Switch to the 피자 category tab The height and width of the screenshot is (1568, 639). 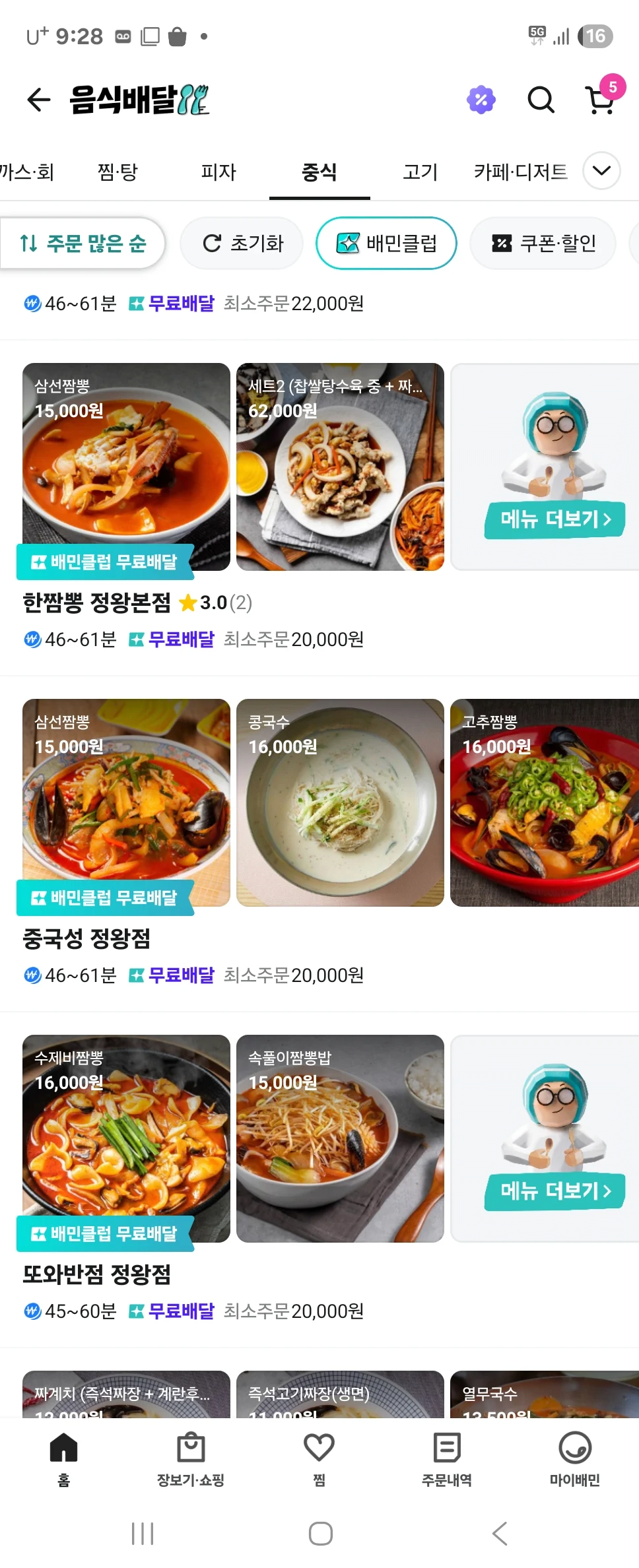click(219, 172)
